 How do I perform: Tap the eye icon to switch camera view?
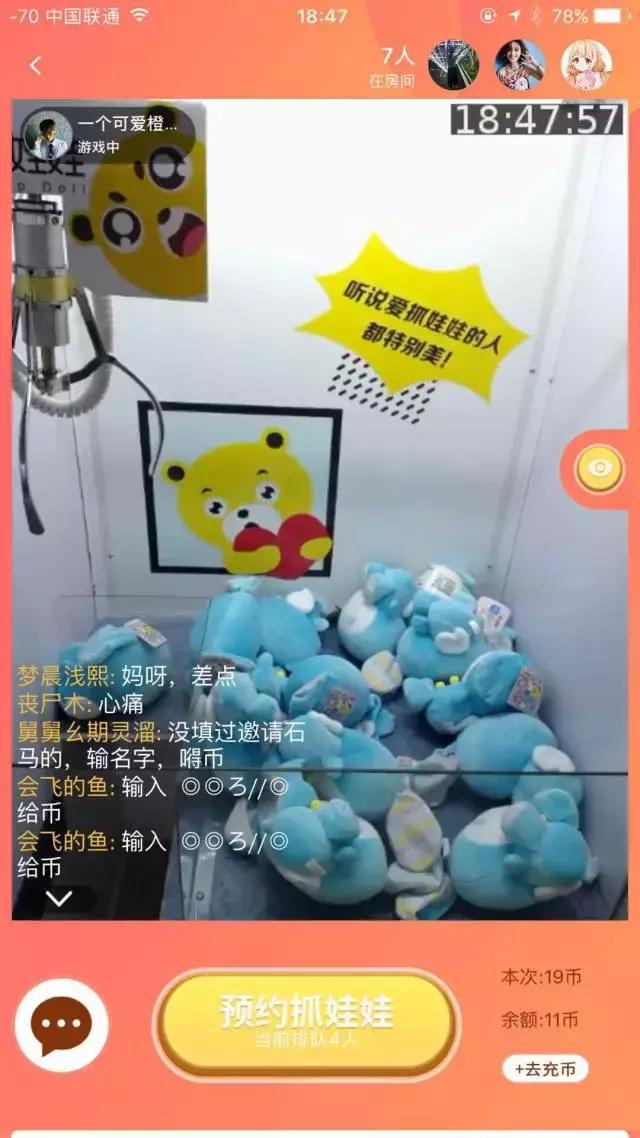[599, 468]
